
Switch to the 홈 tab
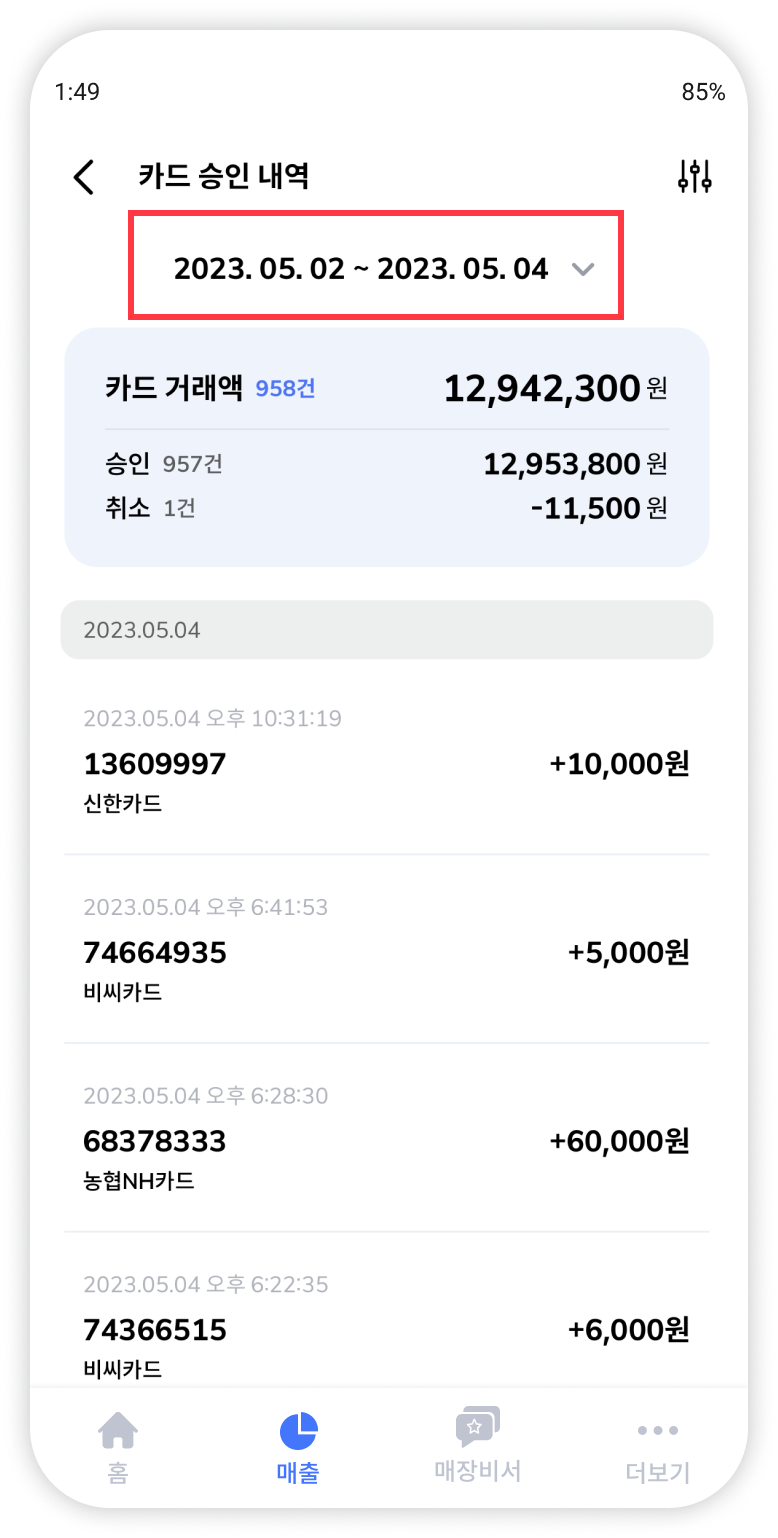[x=118, y=1446]
